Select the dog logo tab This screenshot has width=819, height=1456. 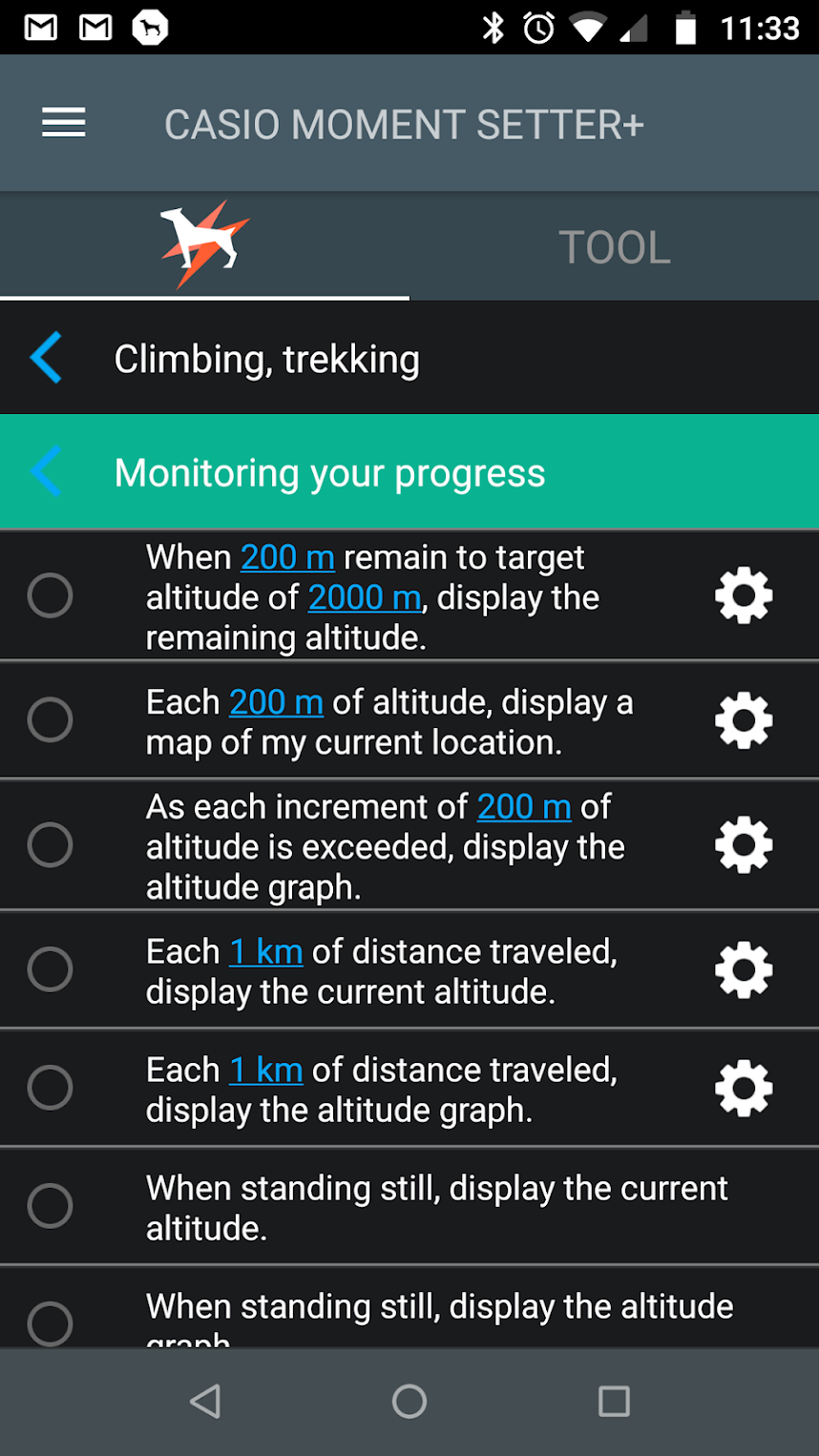point(204,243)
